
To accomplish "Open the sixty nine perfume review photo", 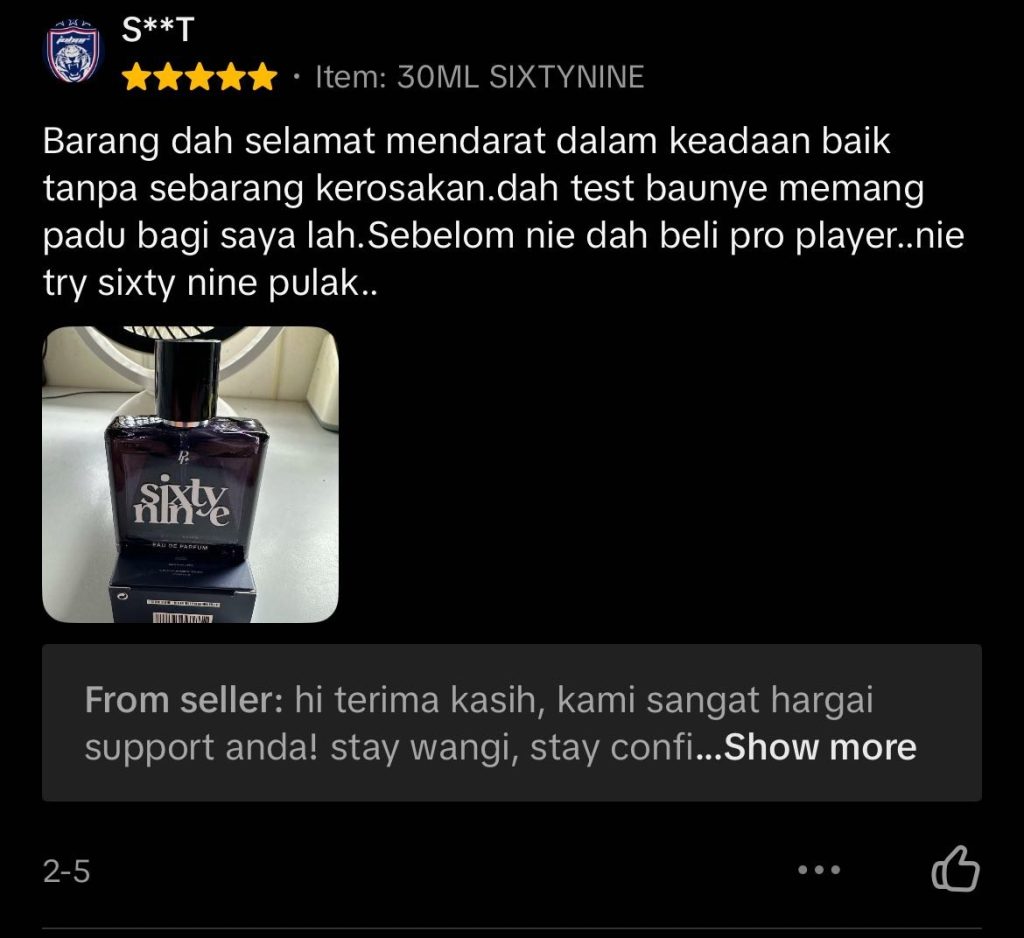I will click(x=190, y=474).
